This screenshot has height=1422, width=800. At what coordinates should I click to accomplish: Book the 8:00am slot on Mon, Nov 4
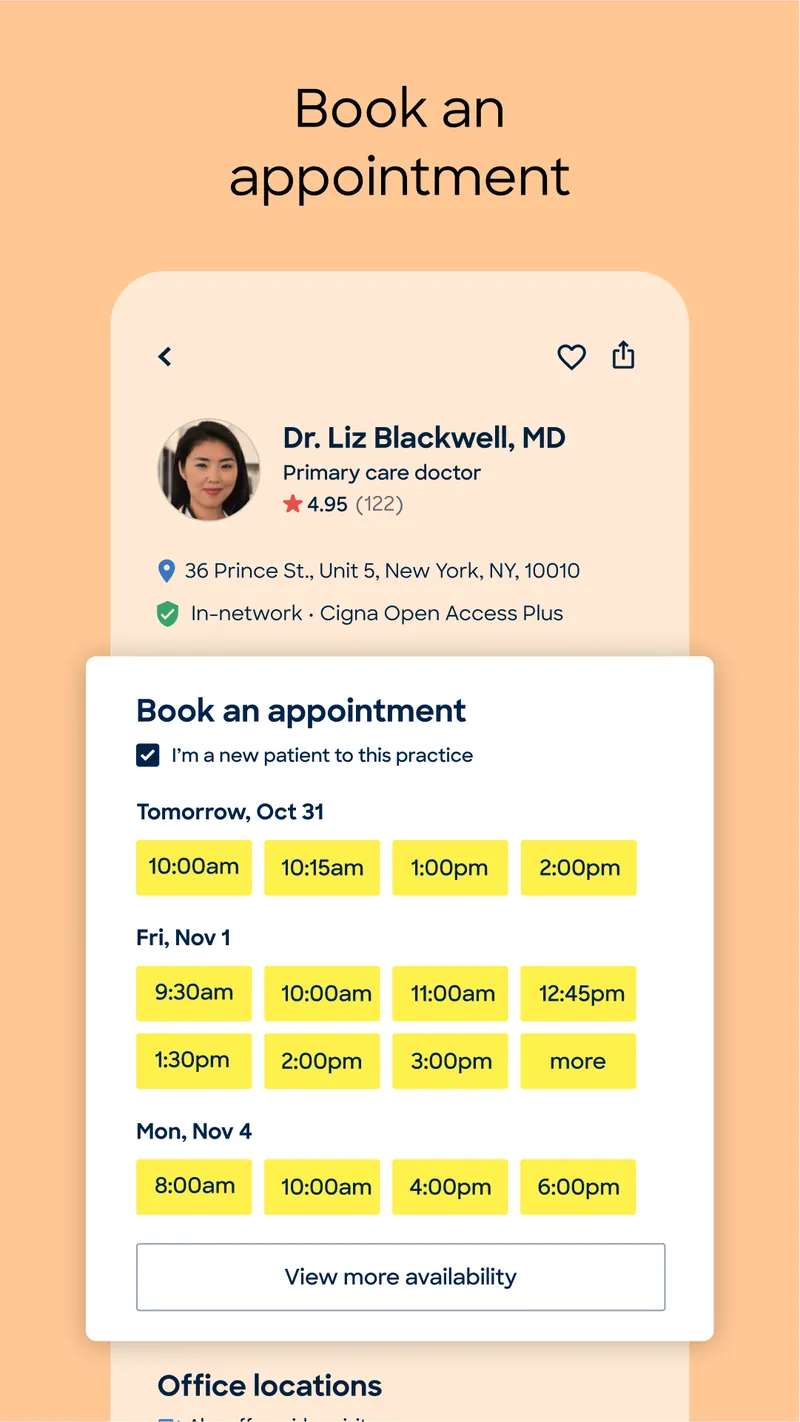click(194, 1186)
